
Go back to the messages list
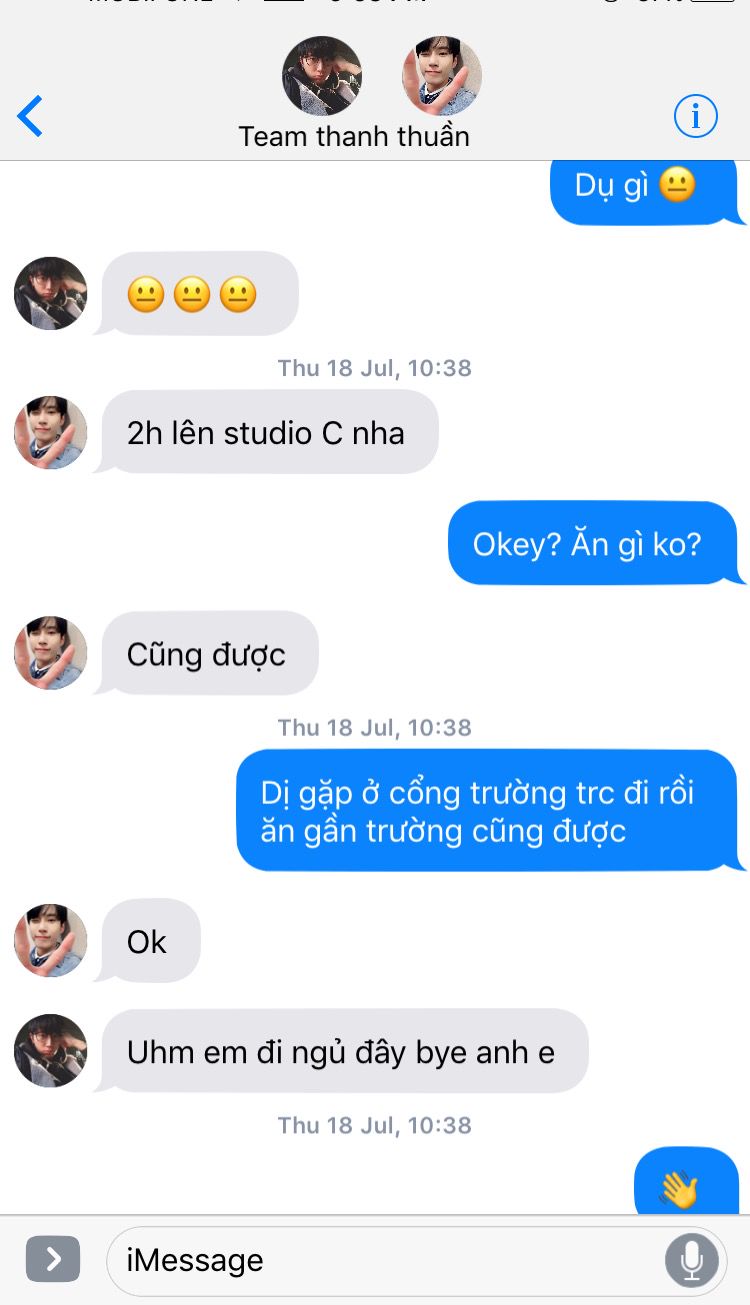(x=31, y=117)
